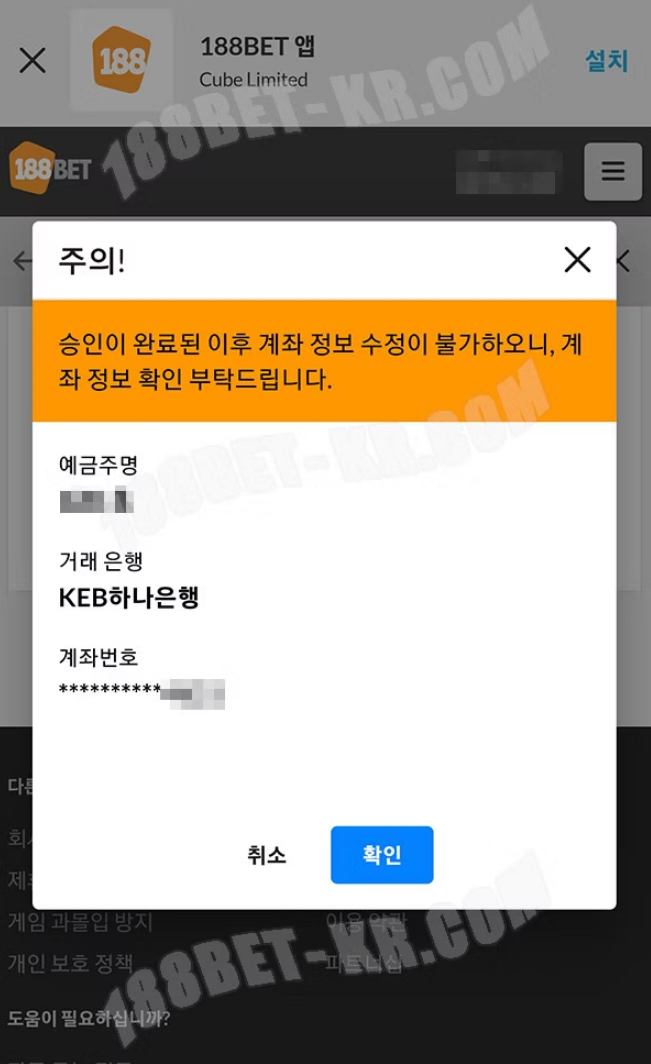Close the 주의! dialog
This screenshot has width=651, height=1064.
pos(577,260)
